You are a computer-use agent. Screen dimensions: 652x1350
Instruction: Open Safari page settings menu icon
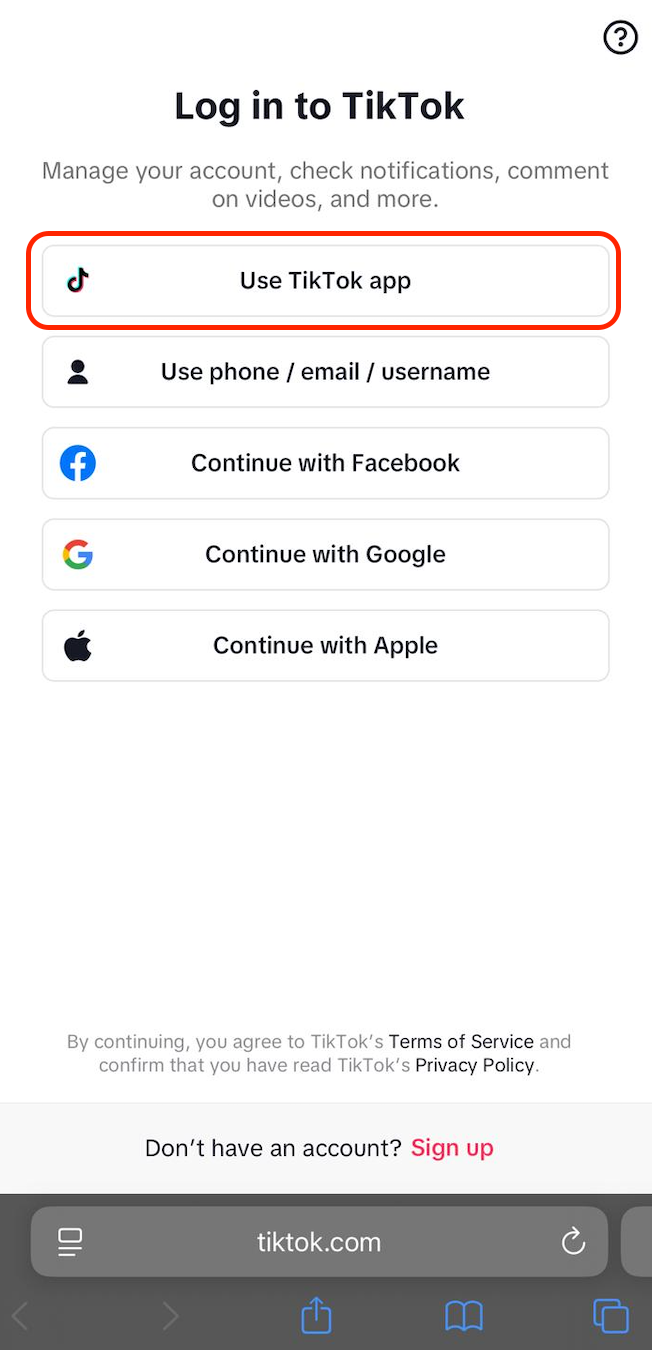pyautogui.click(x=70, y=1242)
